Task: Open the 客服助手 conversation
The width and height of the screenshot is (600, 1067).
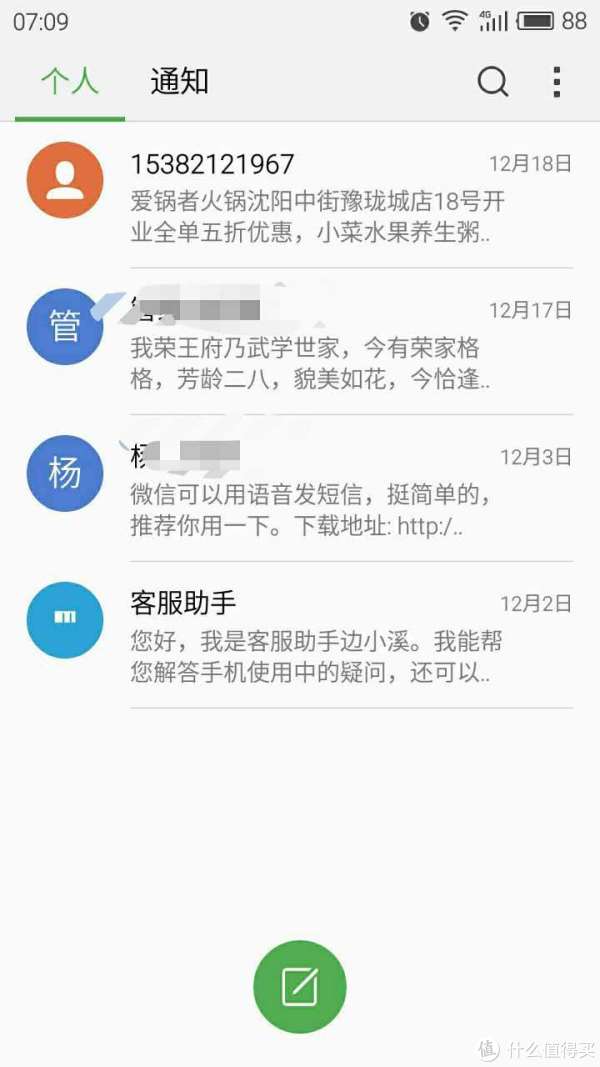Action: coord(300,635)
